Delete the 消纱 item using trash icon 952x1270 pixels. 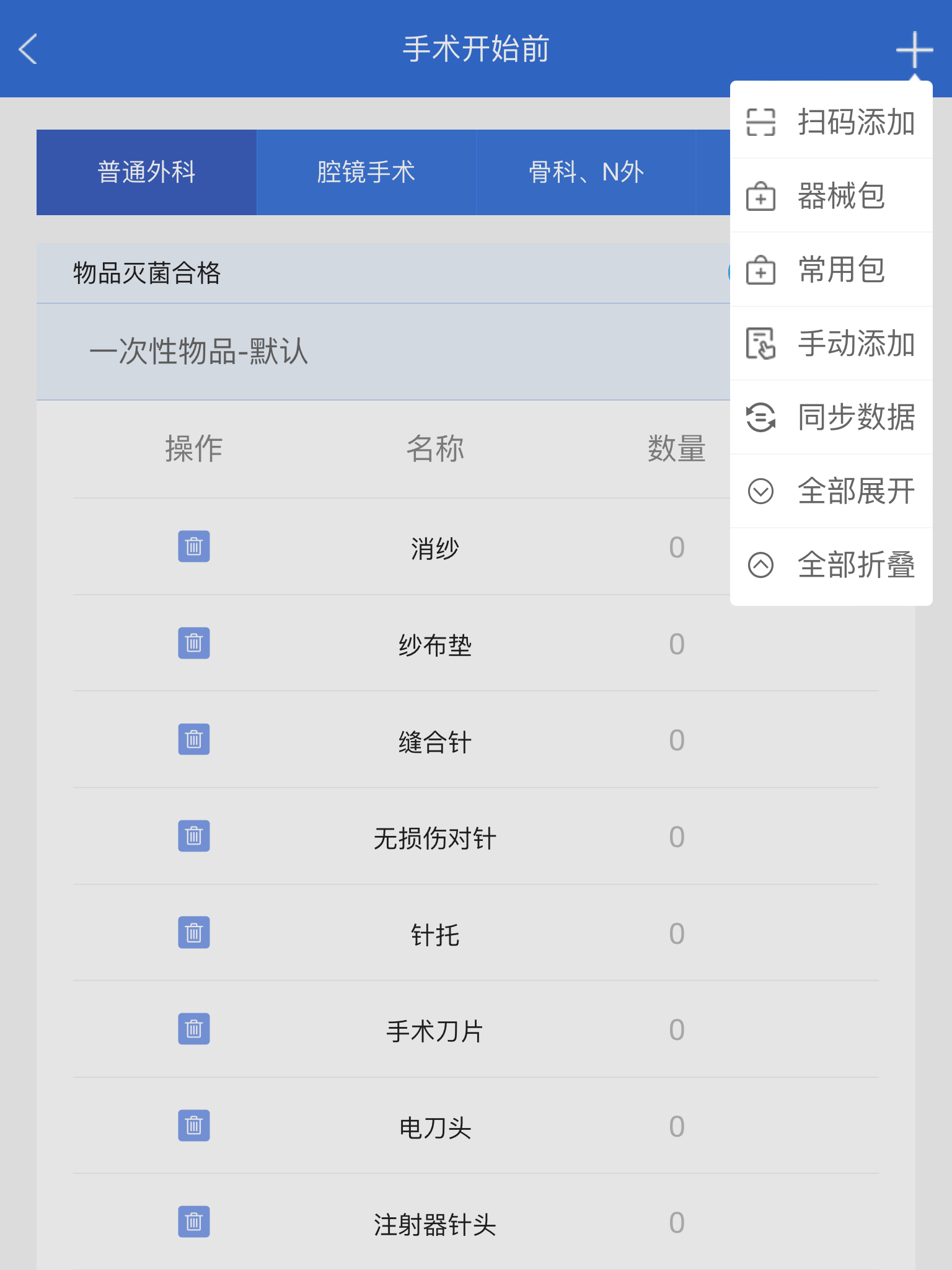[194, 546]
